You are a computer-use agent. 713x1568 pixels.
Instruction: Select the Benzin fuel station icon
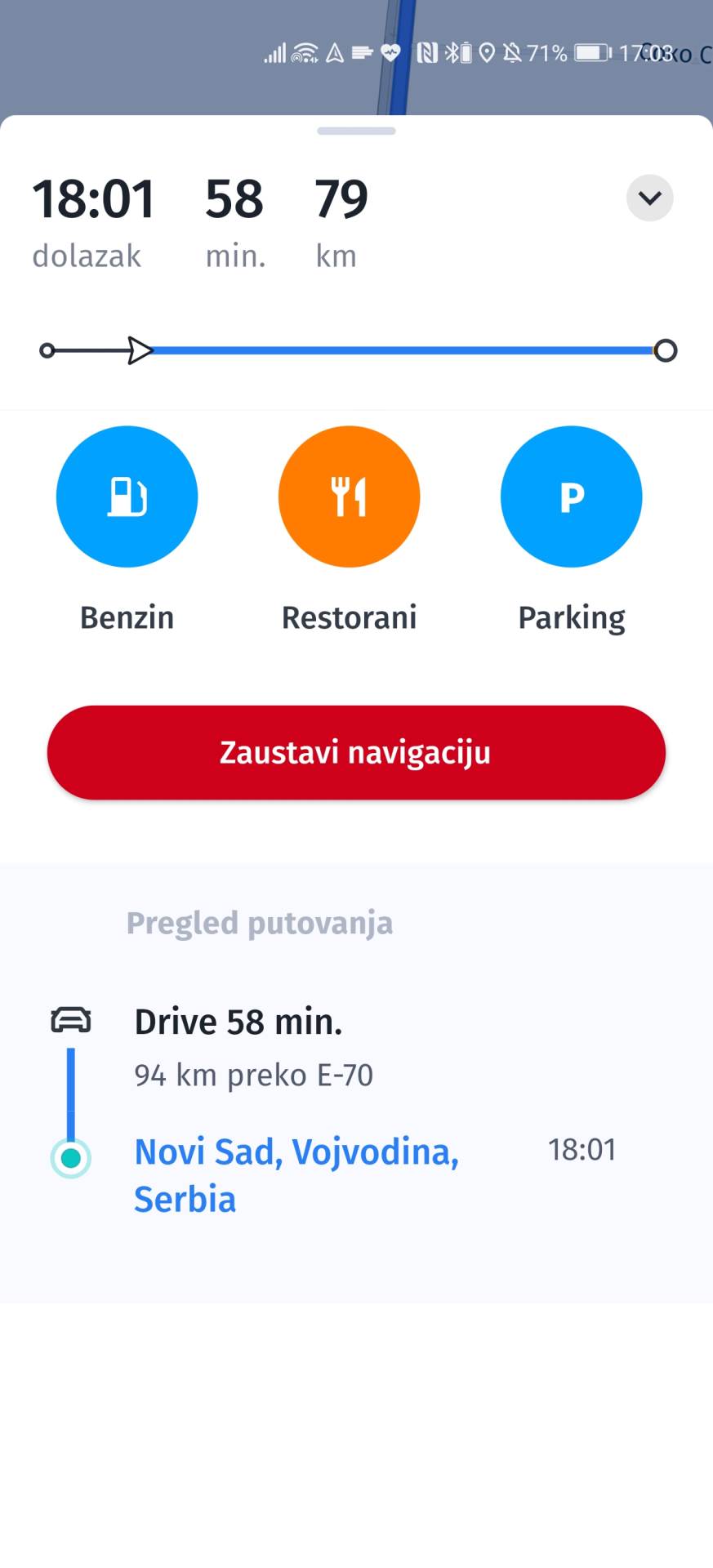127,497
